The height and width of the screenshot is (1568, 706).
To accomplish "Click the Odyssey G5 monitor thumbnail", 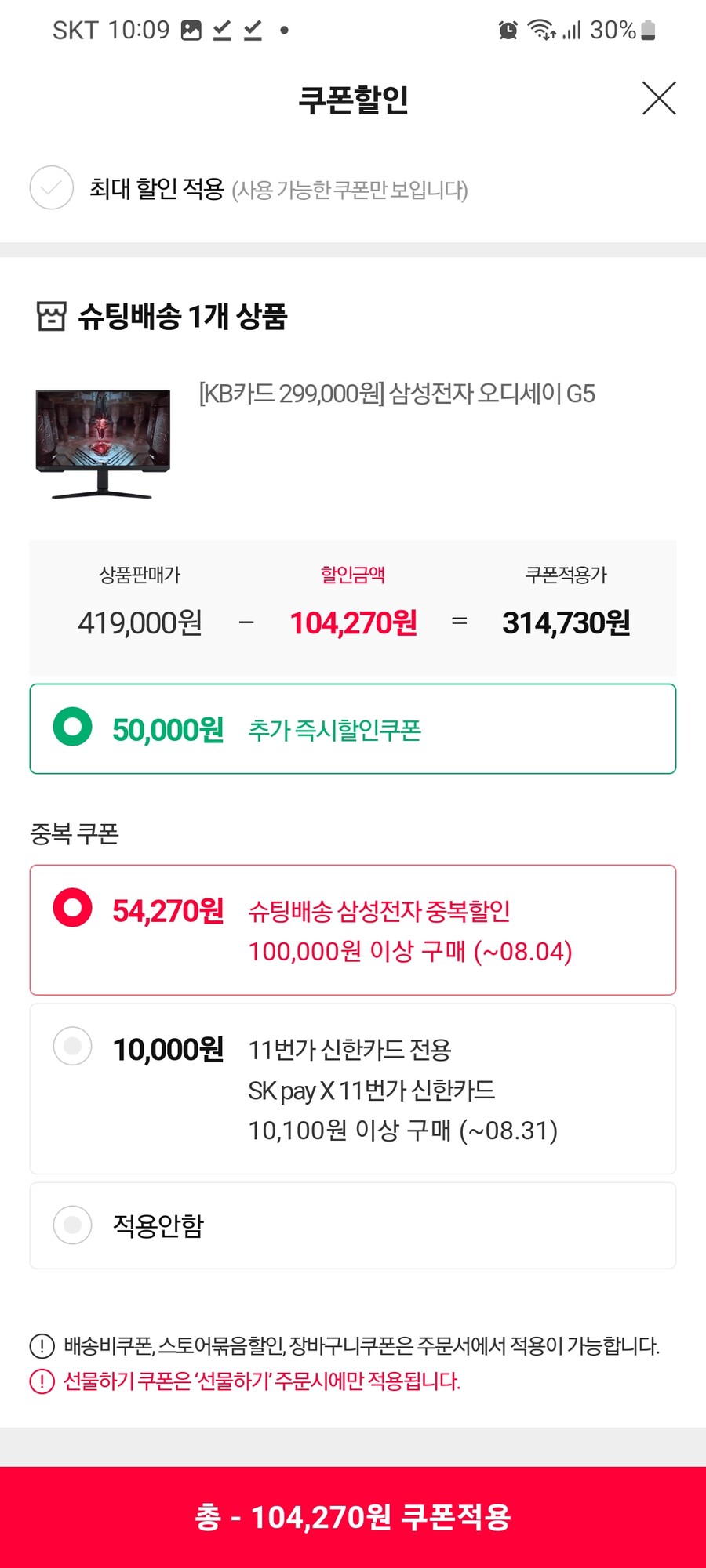I will click(104, 443).
